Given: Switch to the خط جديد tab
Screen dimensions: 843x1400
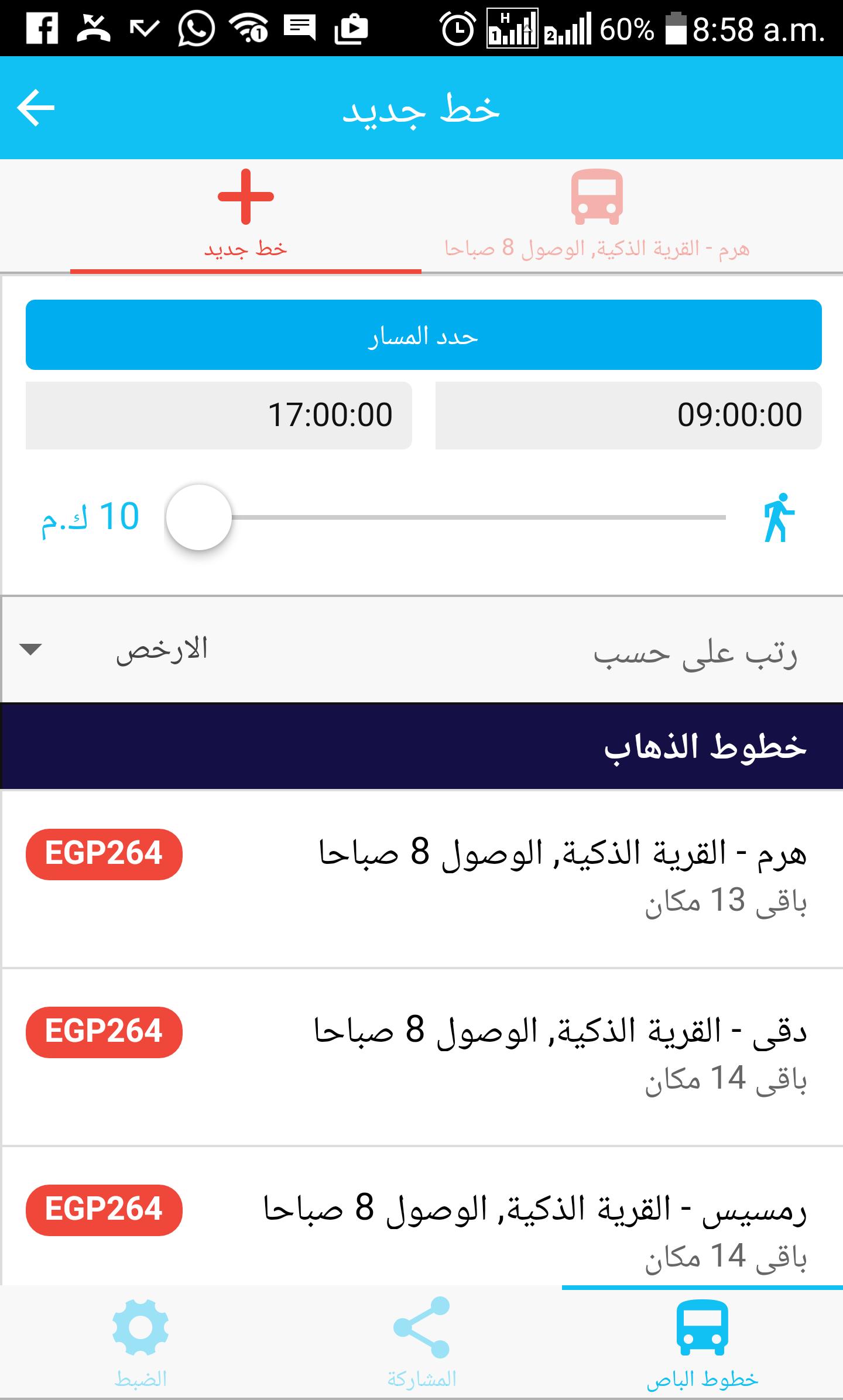Looking at the screenshot, I should (246, 215).
